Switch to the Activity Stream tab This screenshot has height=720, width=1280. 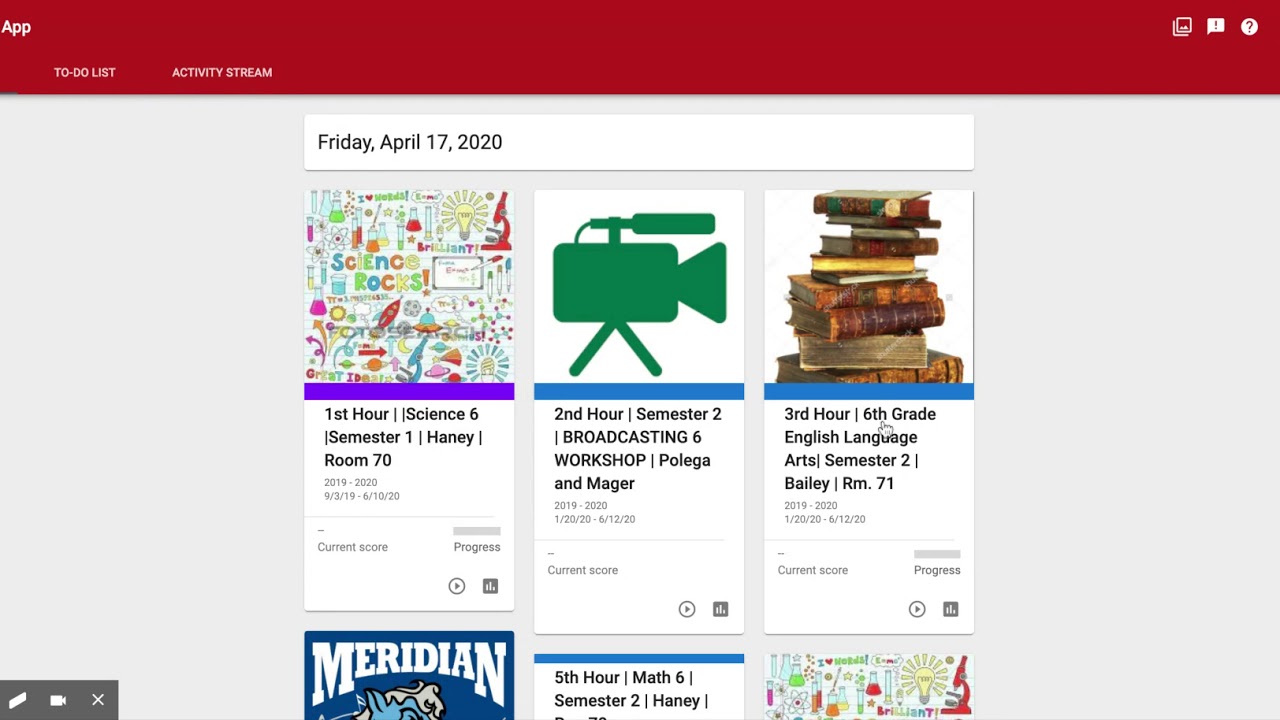(222, 72)
